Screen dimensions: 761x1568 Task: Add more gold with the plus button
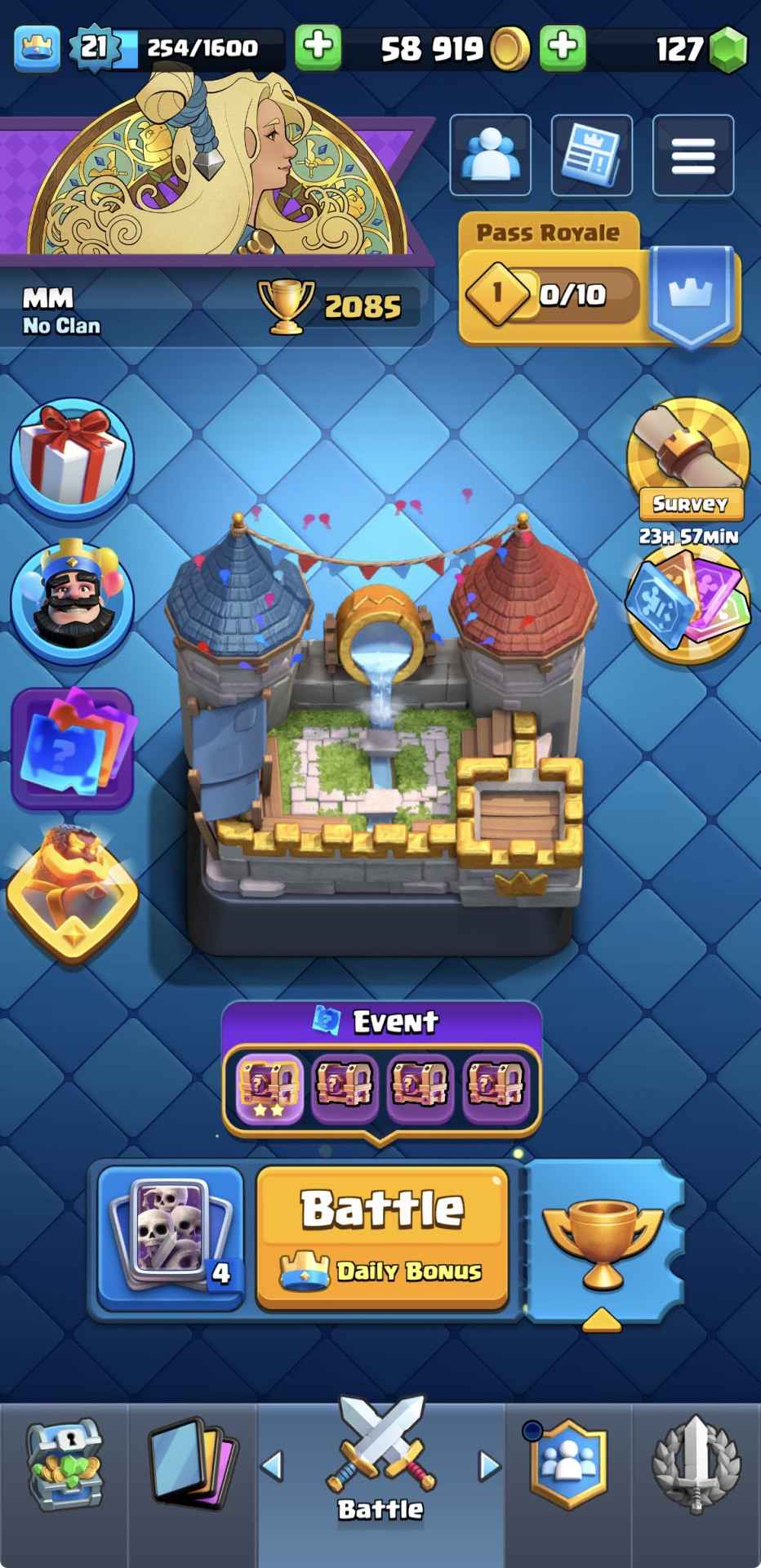562,46
